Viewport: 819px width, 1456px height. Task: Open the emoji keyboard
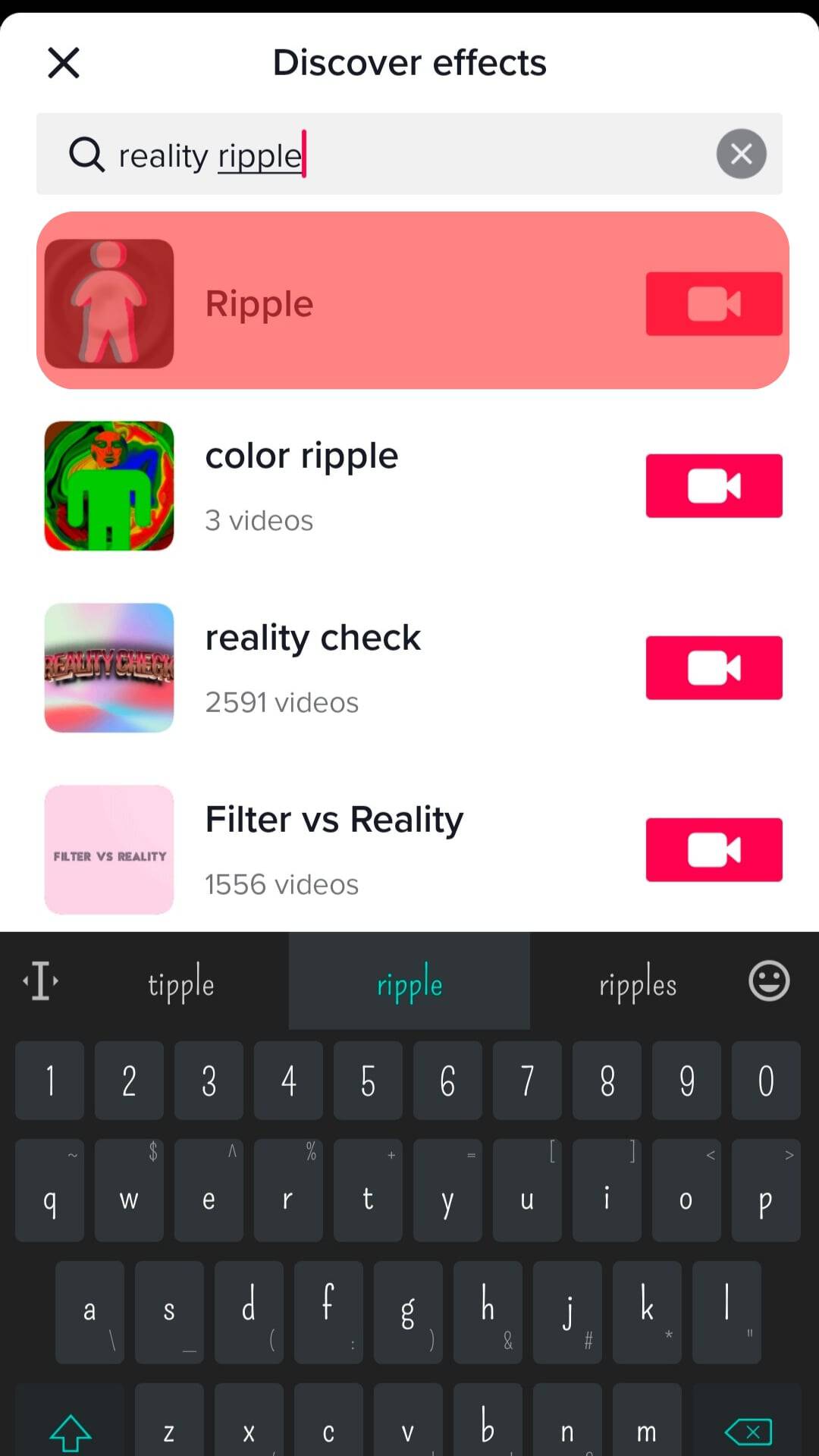769,981
